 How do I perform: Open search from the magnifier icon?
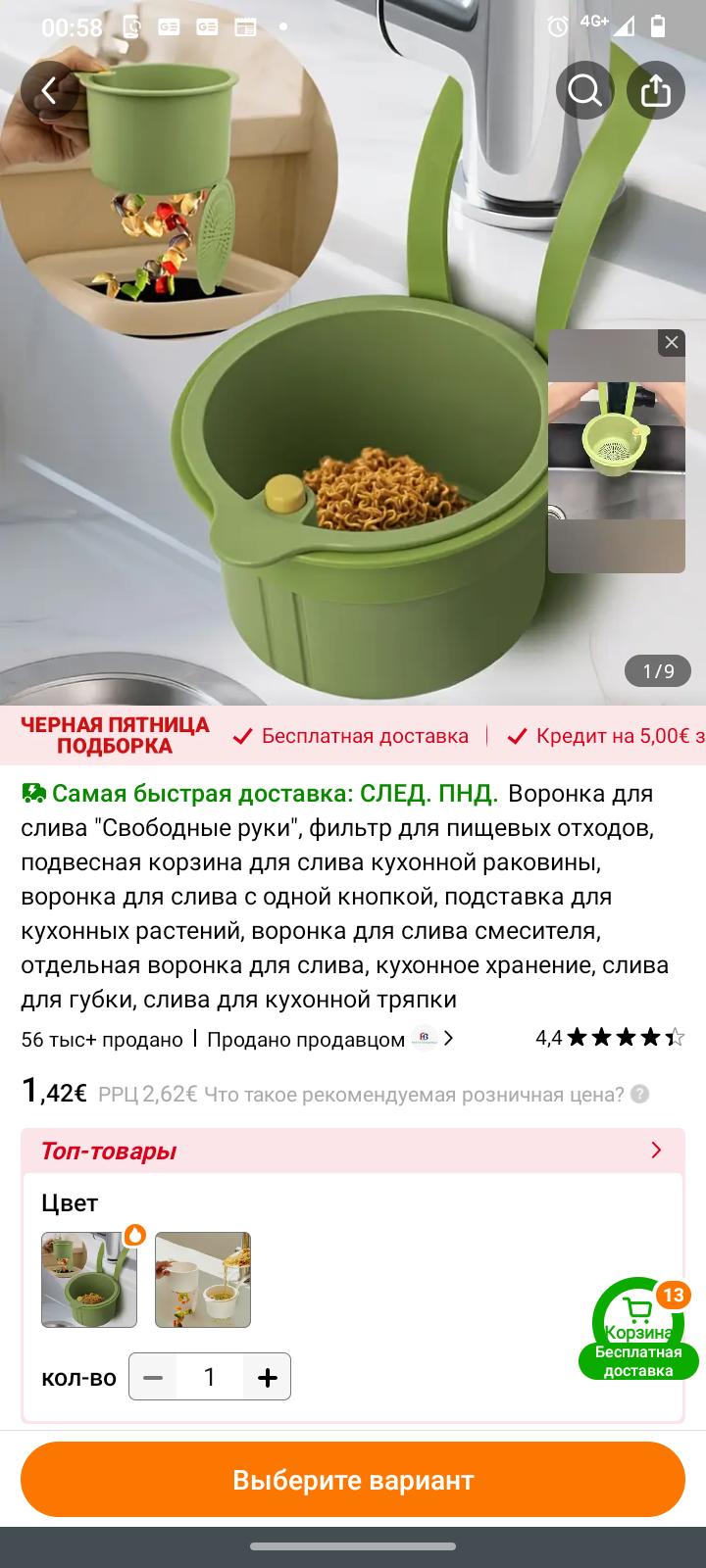584,90
